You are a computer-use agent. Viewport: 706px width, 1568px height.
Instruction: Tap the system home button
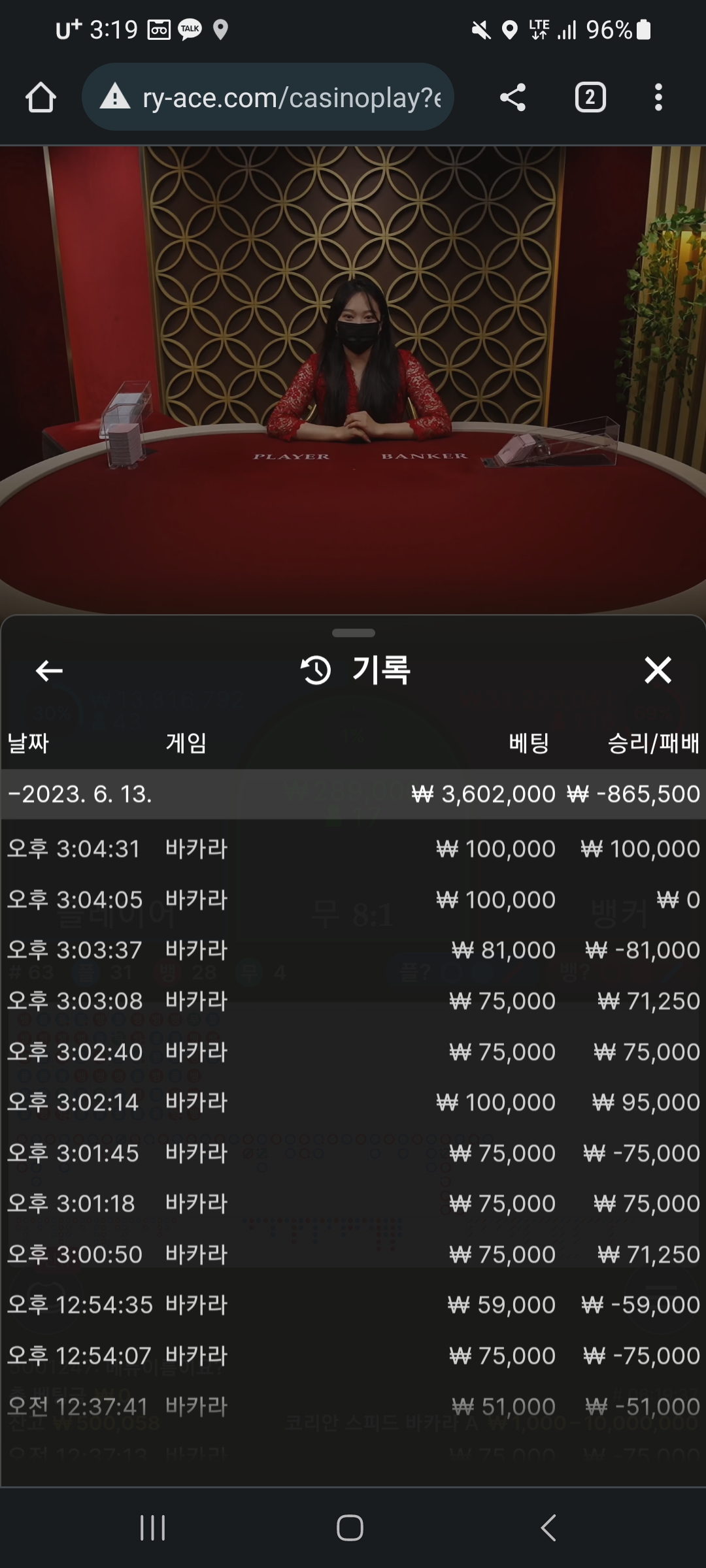tap(350, 1527)
